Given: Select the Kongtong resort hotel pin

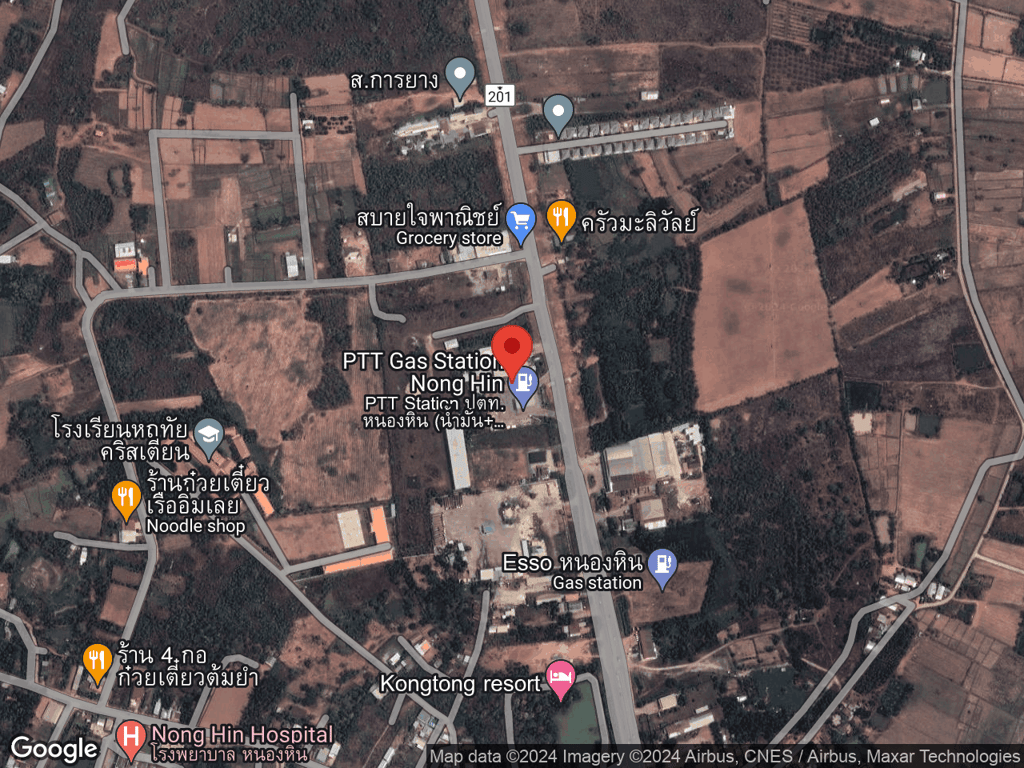Looking at the screenshot, I should tap(560, 679).
